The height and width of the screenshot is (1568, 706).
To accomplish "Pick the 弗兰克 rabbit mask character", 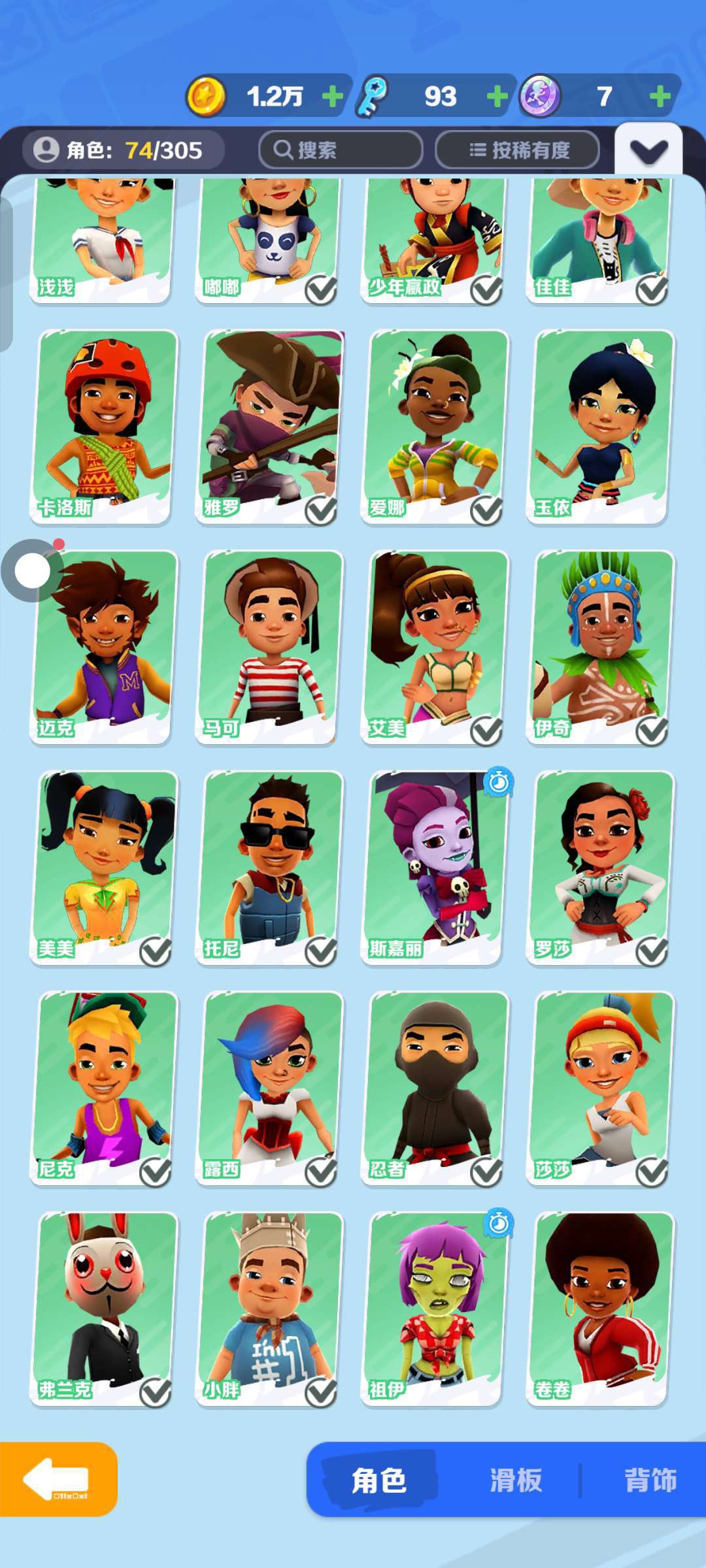I will pos(103,1309).
